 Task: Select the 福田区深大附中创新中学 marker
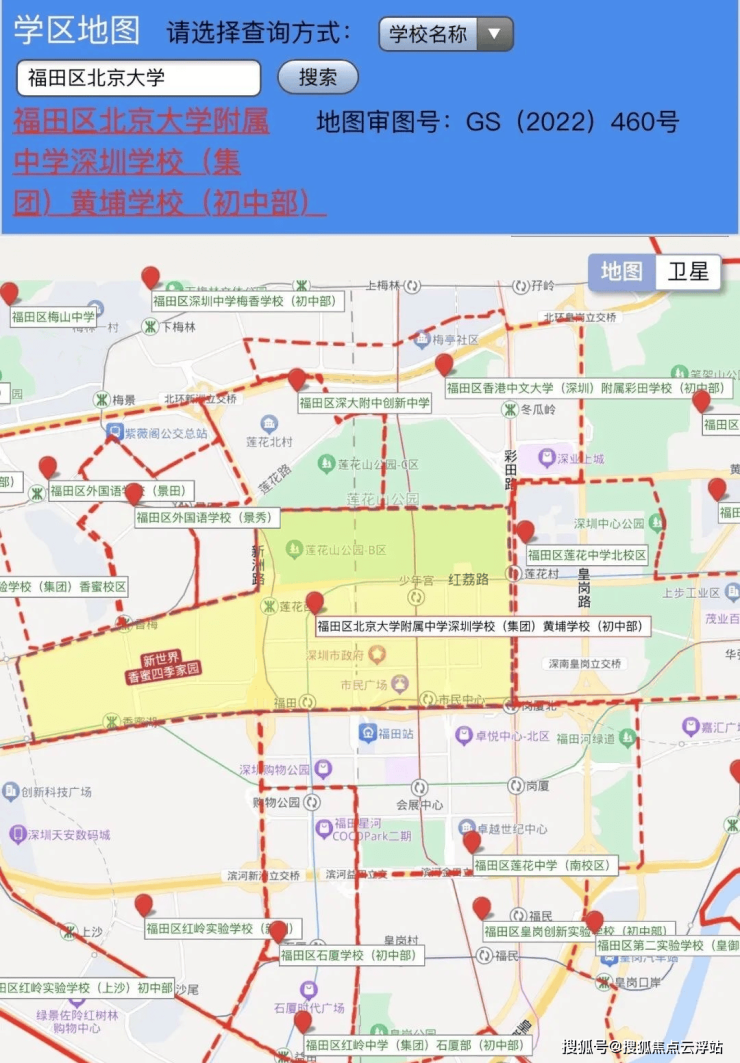(x=297, y=379)
